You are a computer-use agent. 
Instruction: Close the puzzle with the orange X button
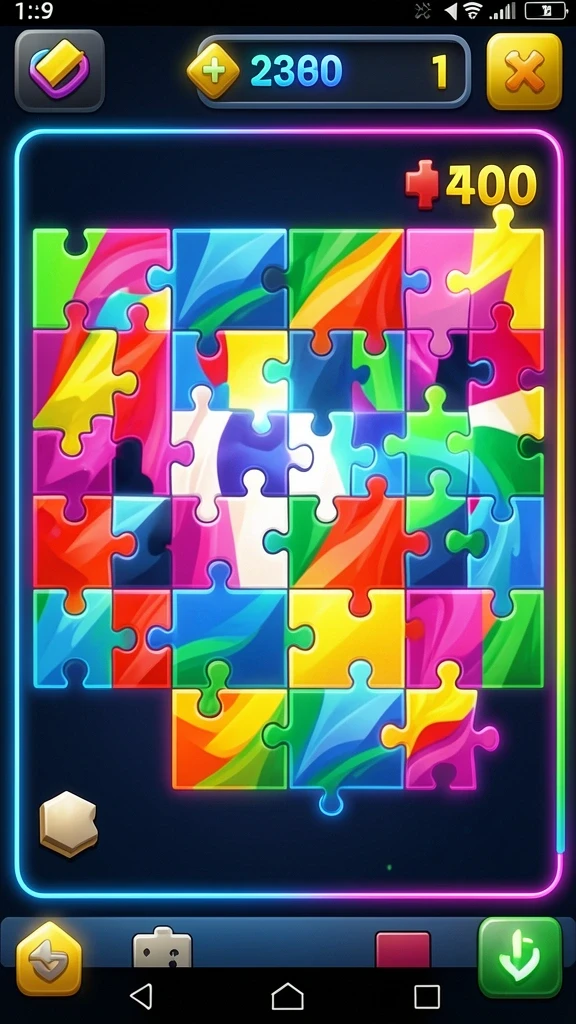click(524, 71)
